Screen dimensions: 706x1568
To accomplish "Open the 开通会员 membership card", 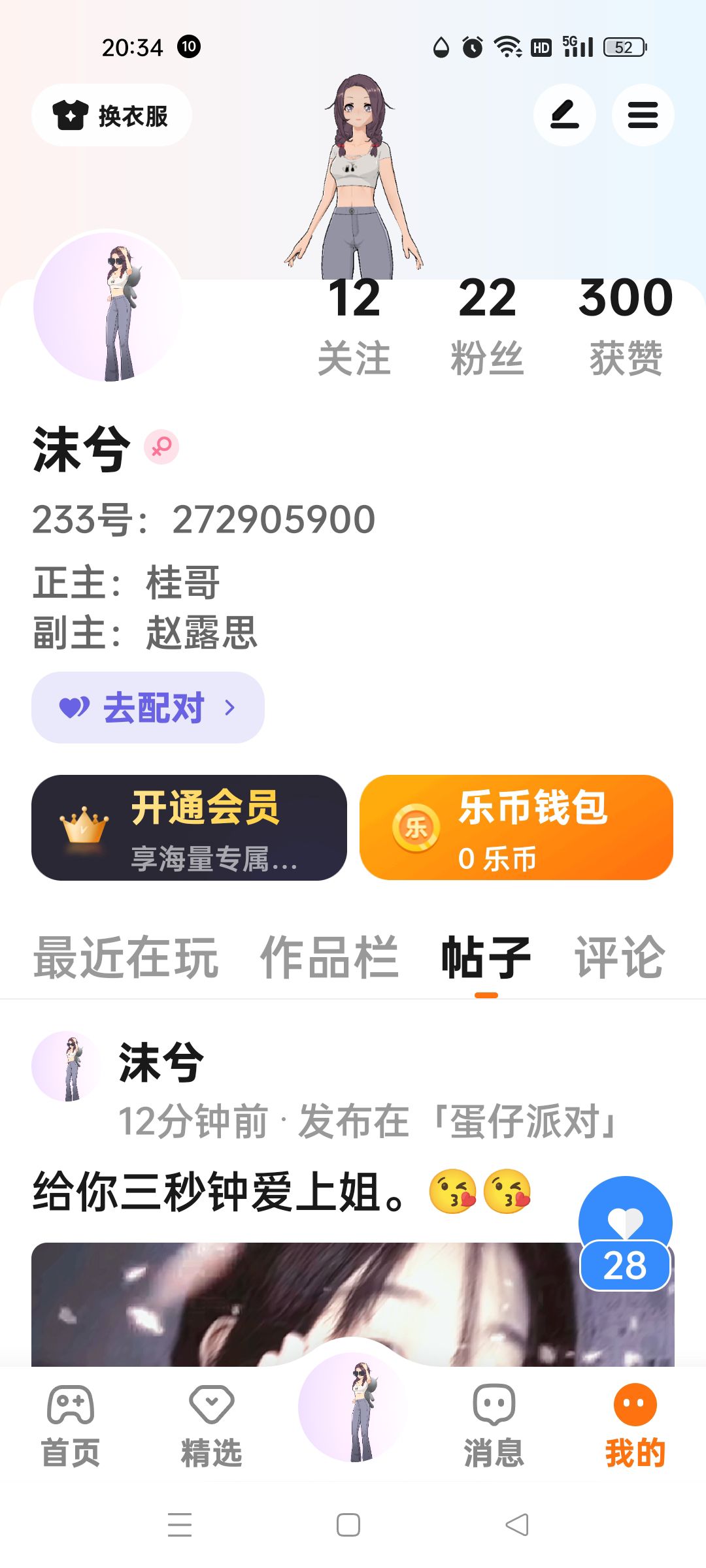I will (x=189, y=828).
